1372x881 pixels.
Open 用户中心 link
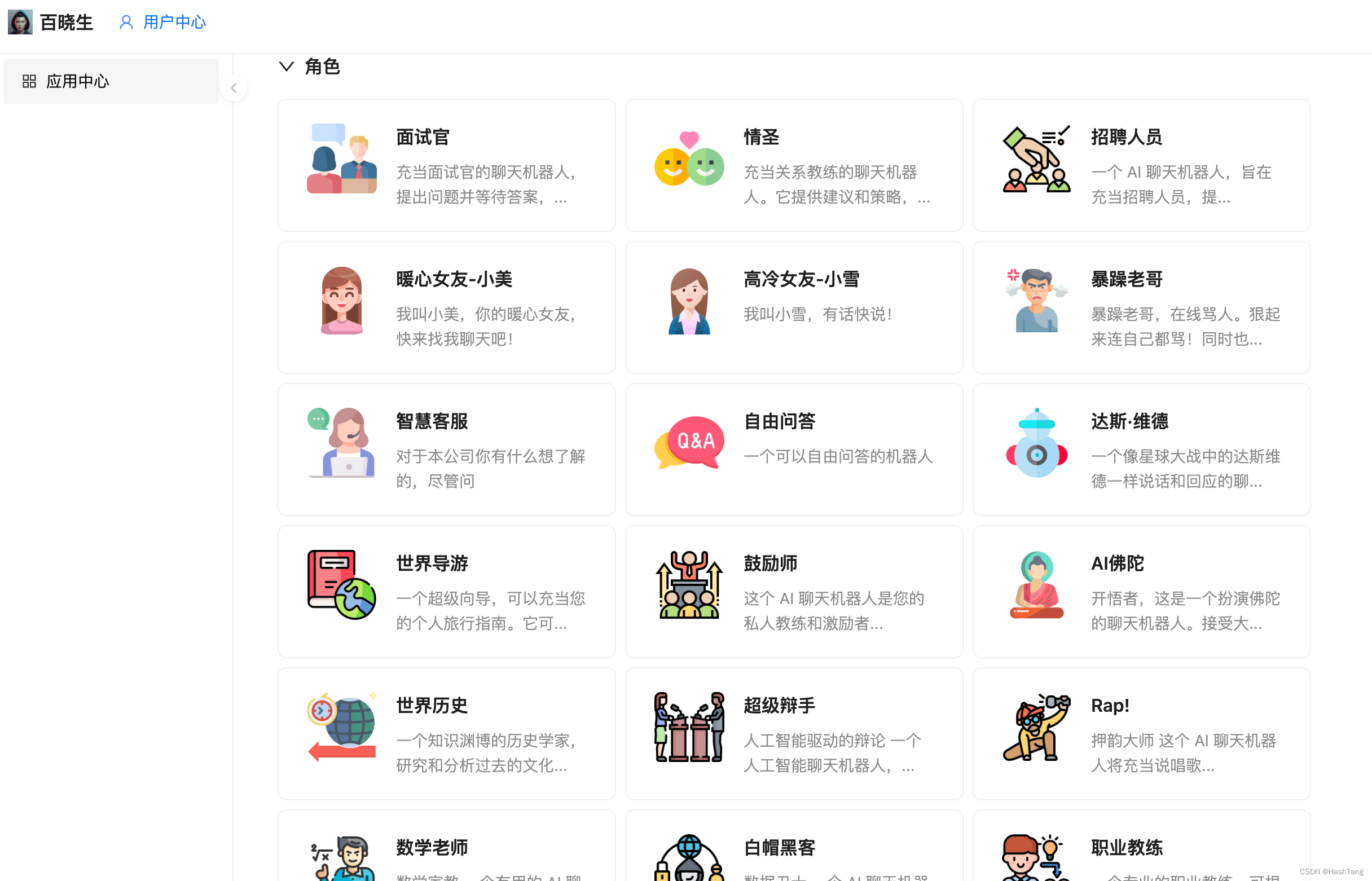point(163,23)
